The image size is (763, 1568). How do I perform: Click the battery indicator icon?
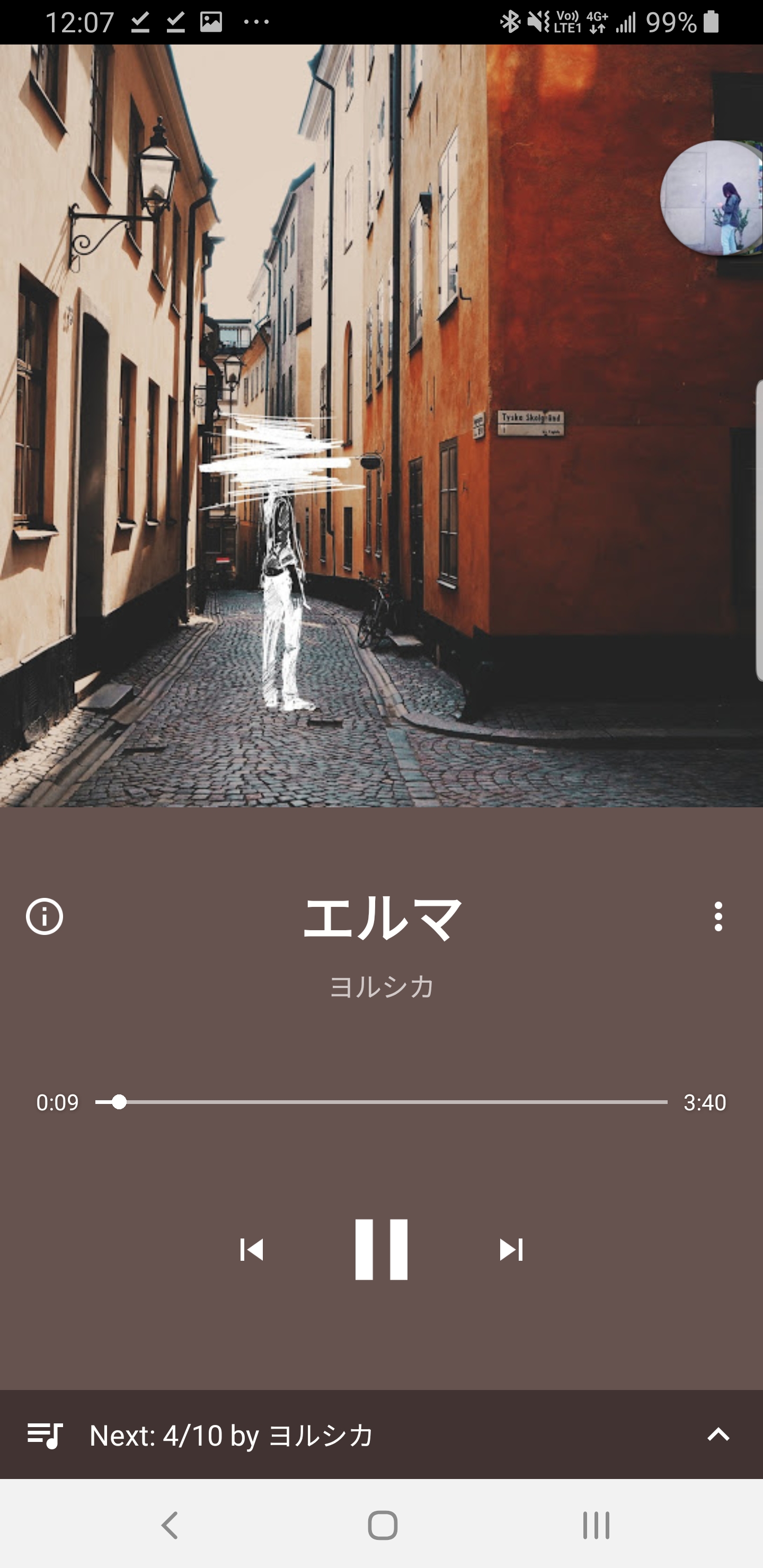(x=713, y=20)
